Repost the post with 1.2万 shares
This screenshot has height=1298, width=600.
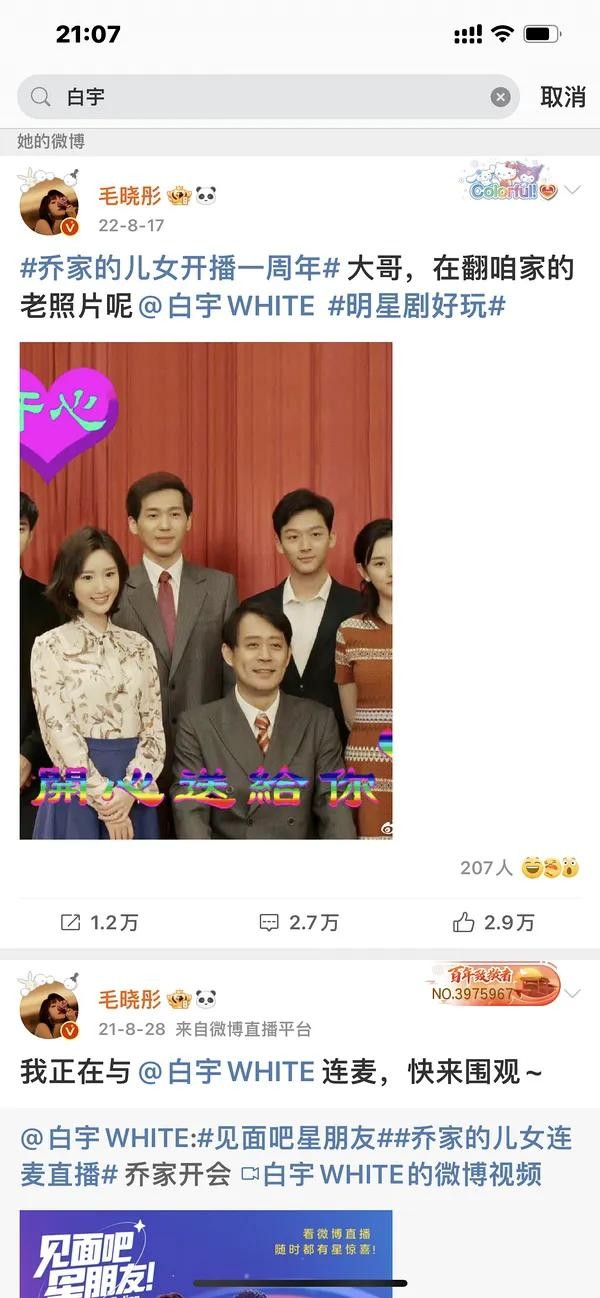99,922
